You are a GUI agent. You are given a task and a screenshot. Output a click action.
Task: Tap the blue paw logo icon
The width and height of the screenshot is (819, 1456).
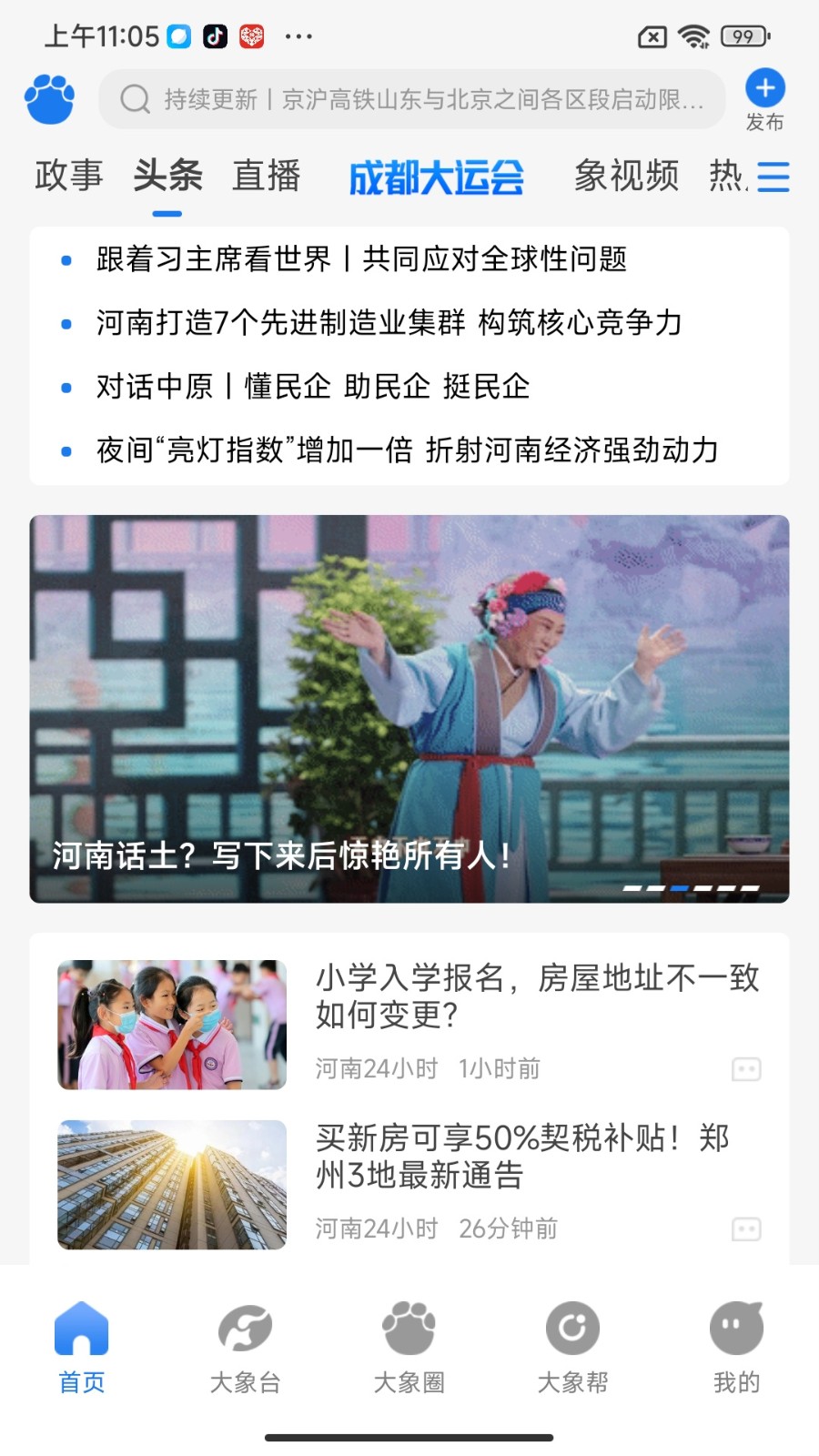tap(50, 99)
